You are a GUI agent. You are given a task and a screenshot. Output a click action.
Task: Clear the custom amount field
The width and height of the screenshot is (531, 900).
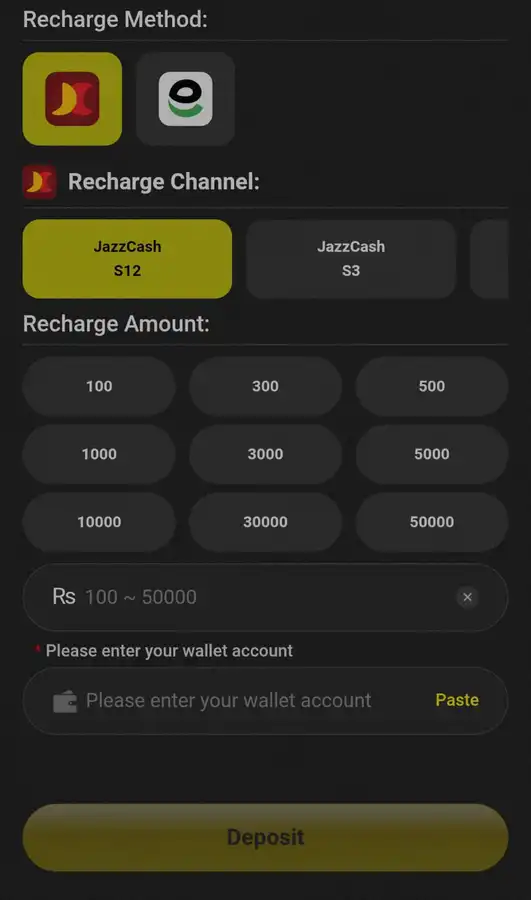(467, 598)
